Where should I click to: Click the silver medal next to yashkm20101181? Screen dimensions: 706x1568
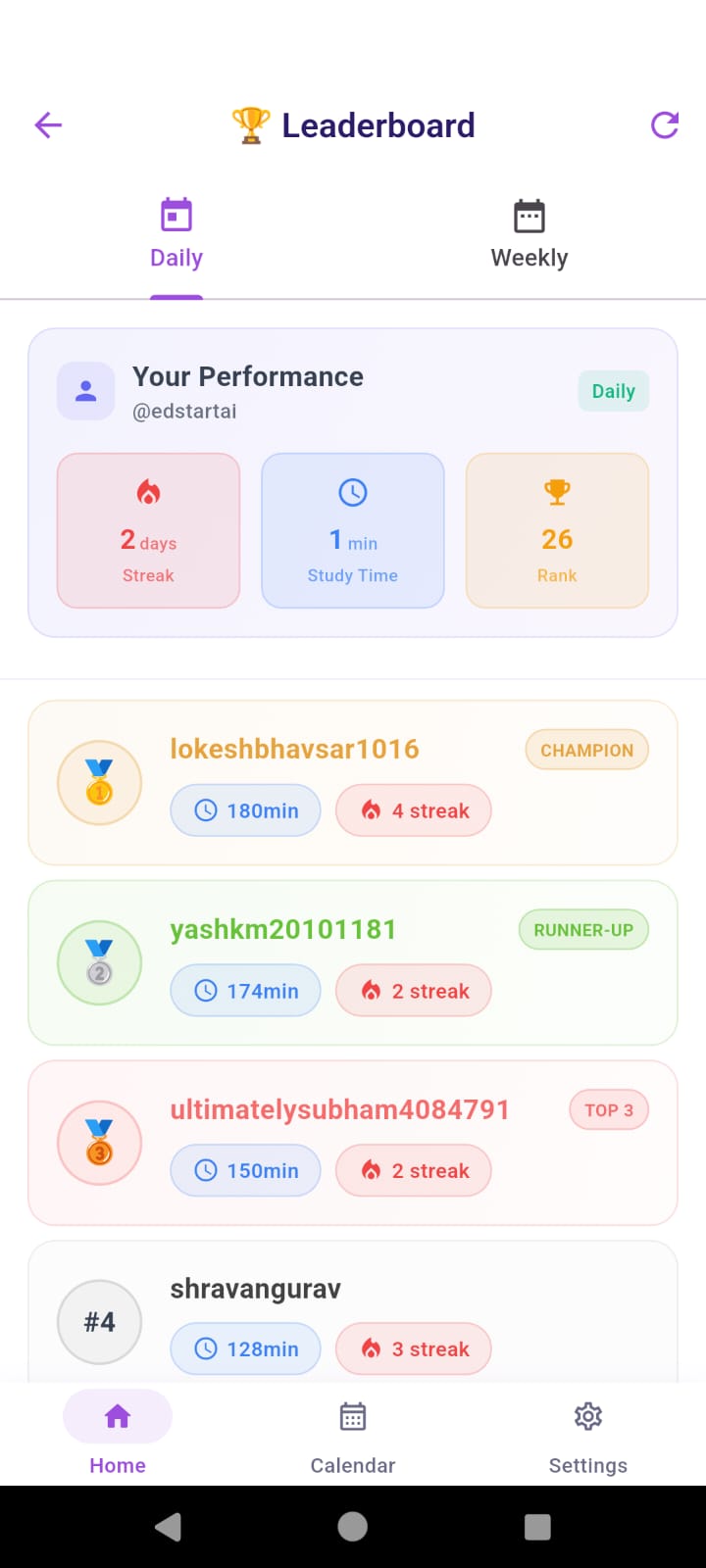click(99, 962)
